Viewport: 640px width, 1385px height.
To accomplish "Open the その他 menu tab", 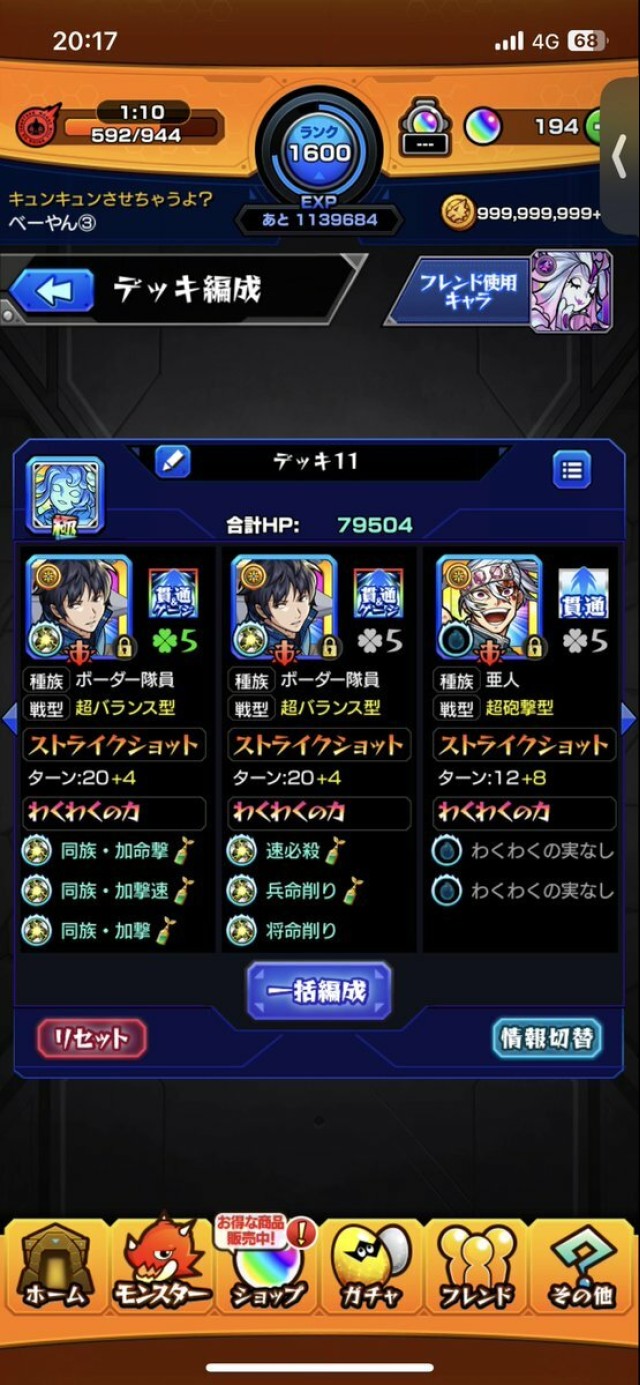I will [583, 1266].
